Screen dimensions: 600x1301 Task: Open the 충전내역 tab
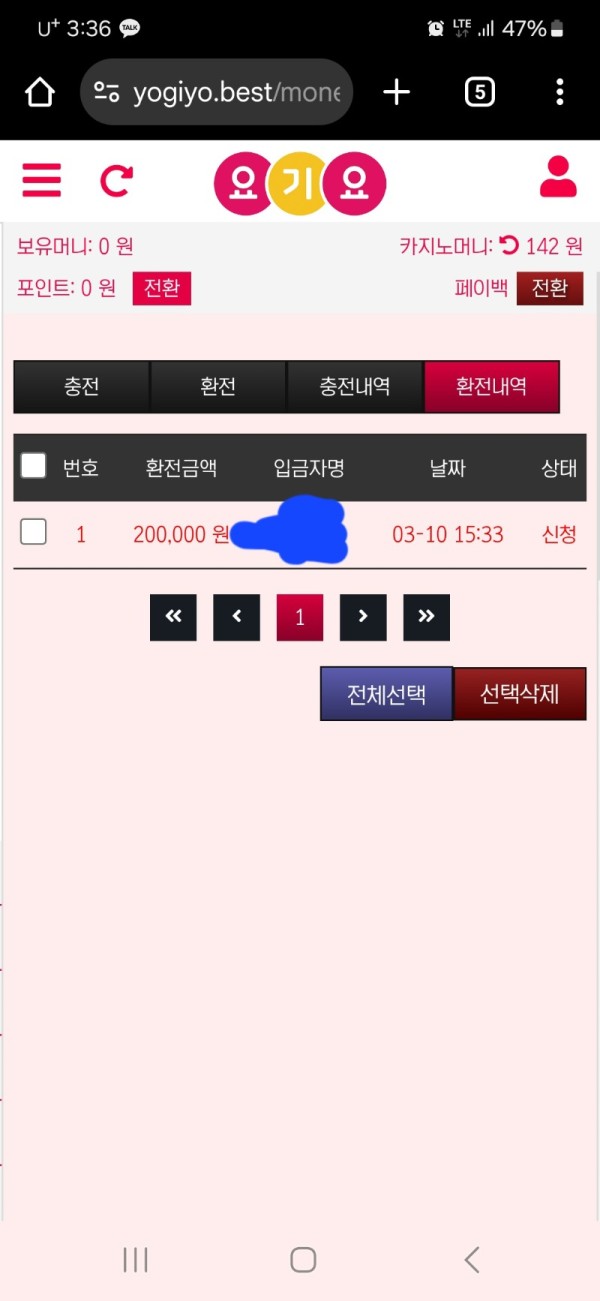[x=354, y=387]
